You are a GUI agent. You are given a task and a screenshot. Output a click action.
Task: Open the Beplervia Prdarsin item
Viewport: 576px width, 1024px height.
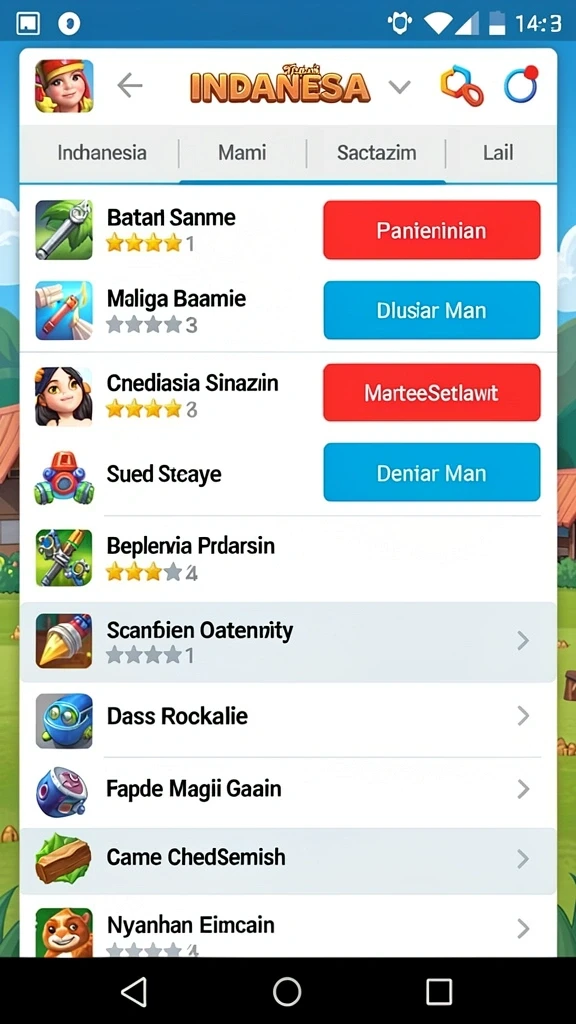pyautogui.click(x=288, y=557)
